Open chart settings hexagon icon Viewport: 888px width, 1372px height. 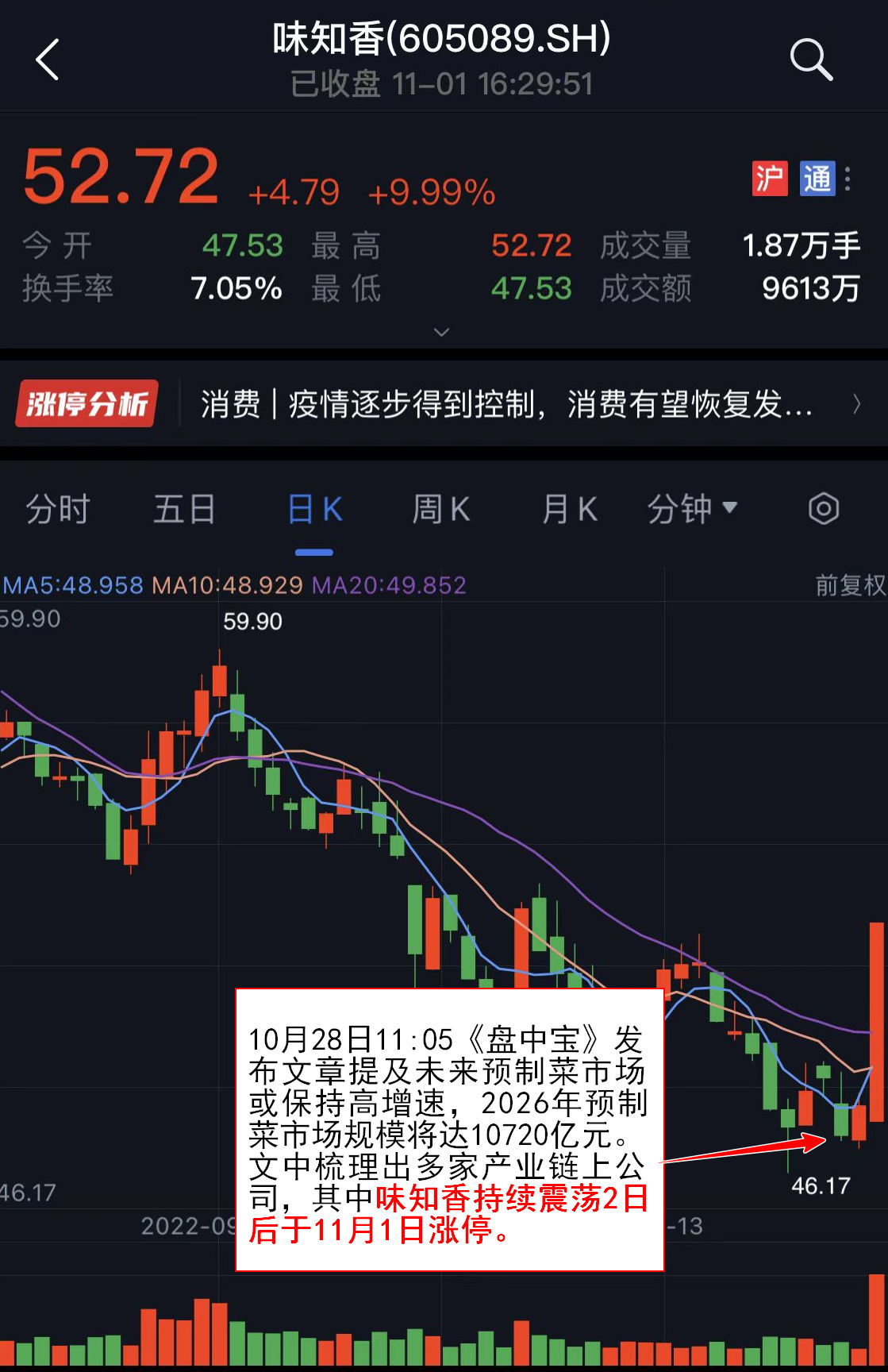(823, 509)
